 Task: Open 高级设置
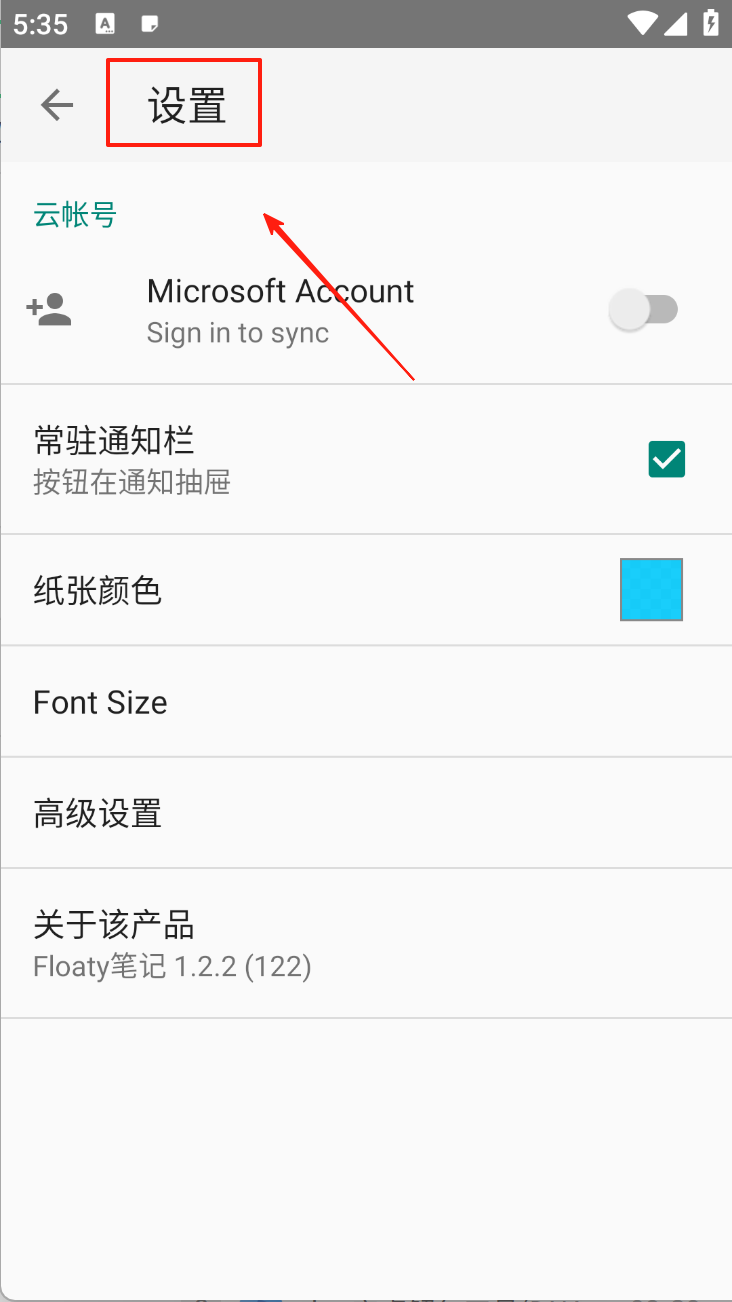98,813
